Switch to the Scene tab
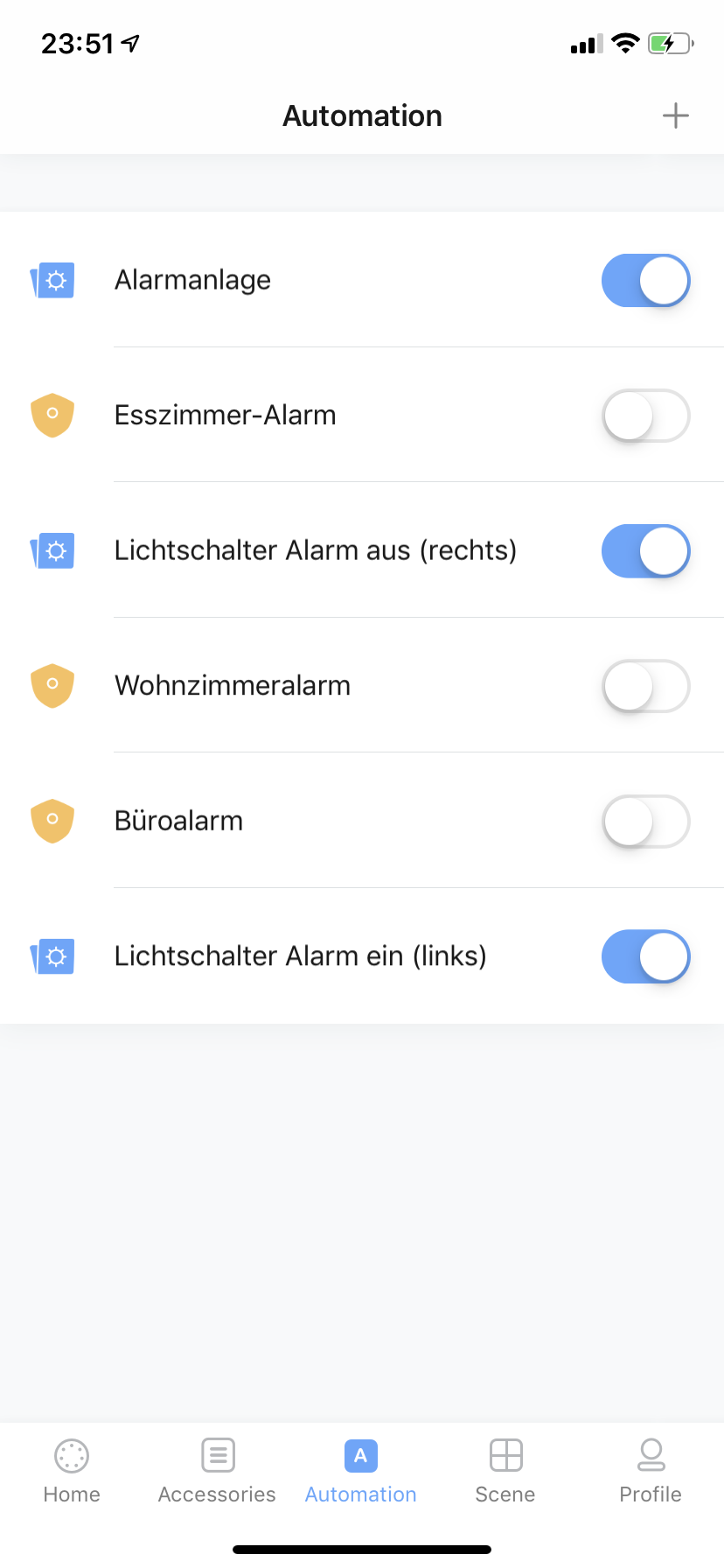724x1568 pixels. click(x=505, y=1472)
